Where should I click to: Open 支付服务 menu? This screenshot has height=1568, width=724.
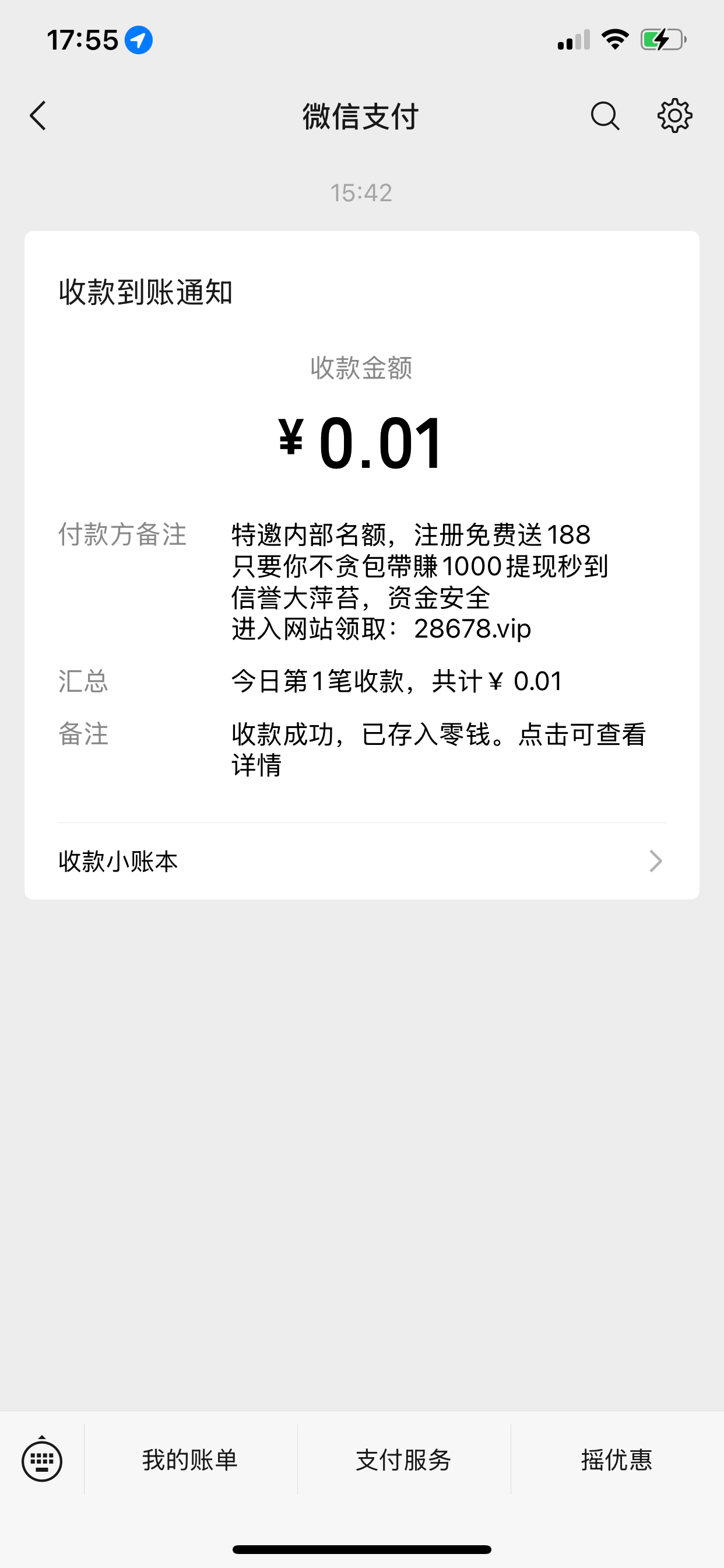pyautogui.click(x=404, y=1459)
